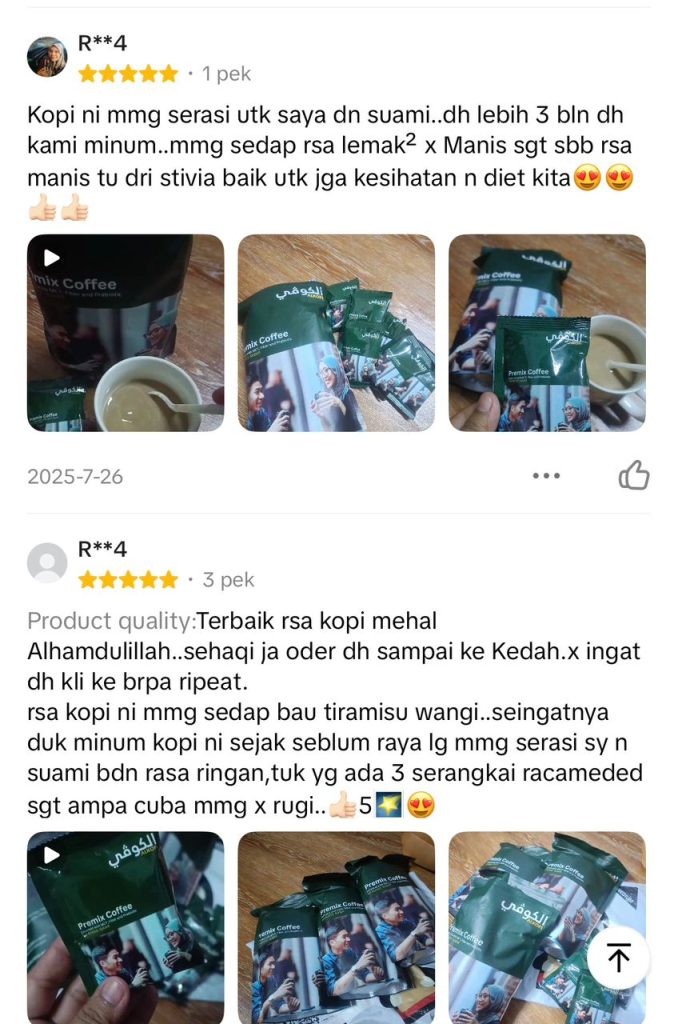Image resolution: width=678 pixels, height=1024 pixels.
Task: Open the third photo of the first review
Action: click(547, 333)
